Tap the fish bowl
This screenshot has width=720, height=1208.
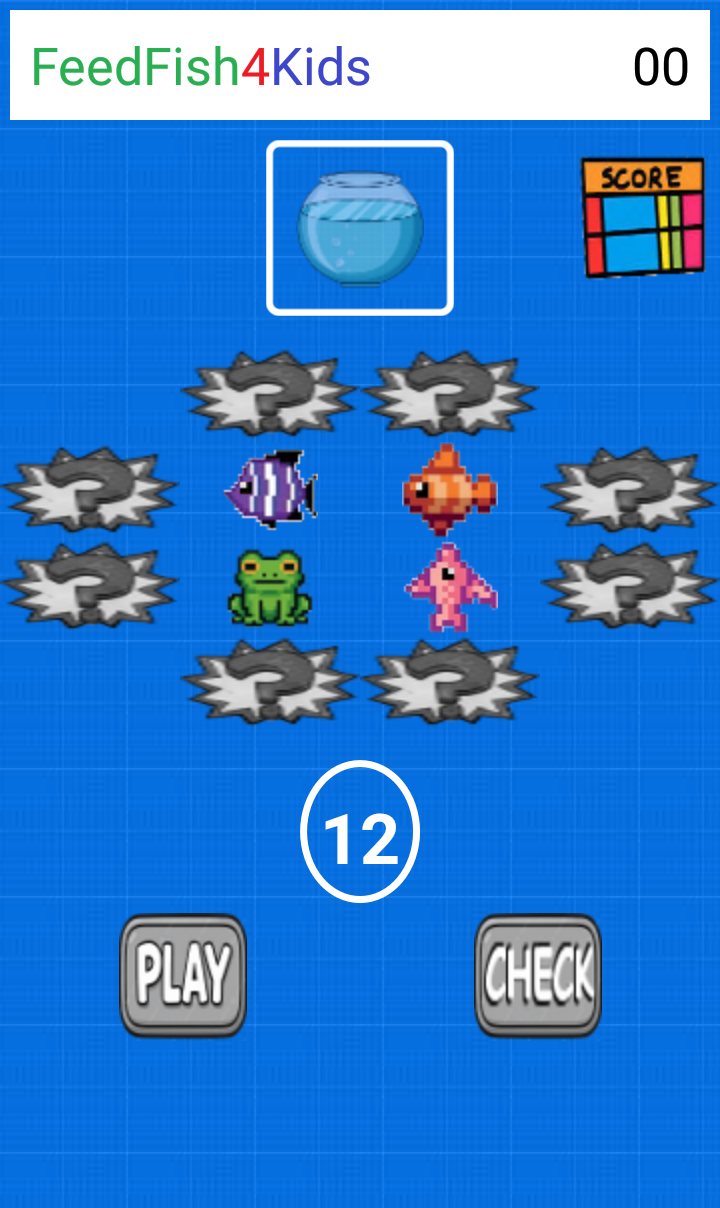coord(360,229)
